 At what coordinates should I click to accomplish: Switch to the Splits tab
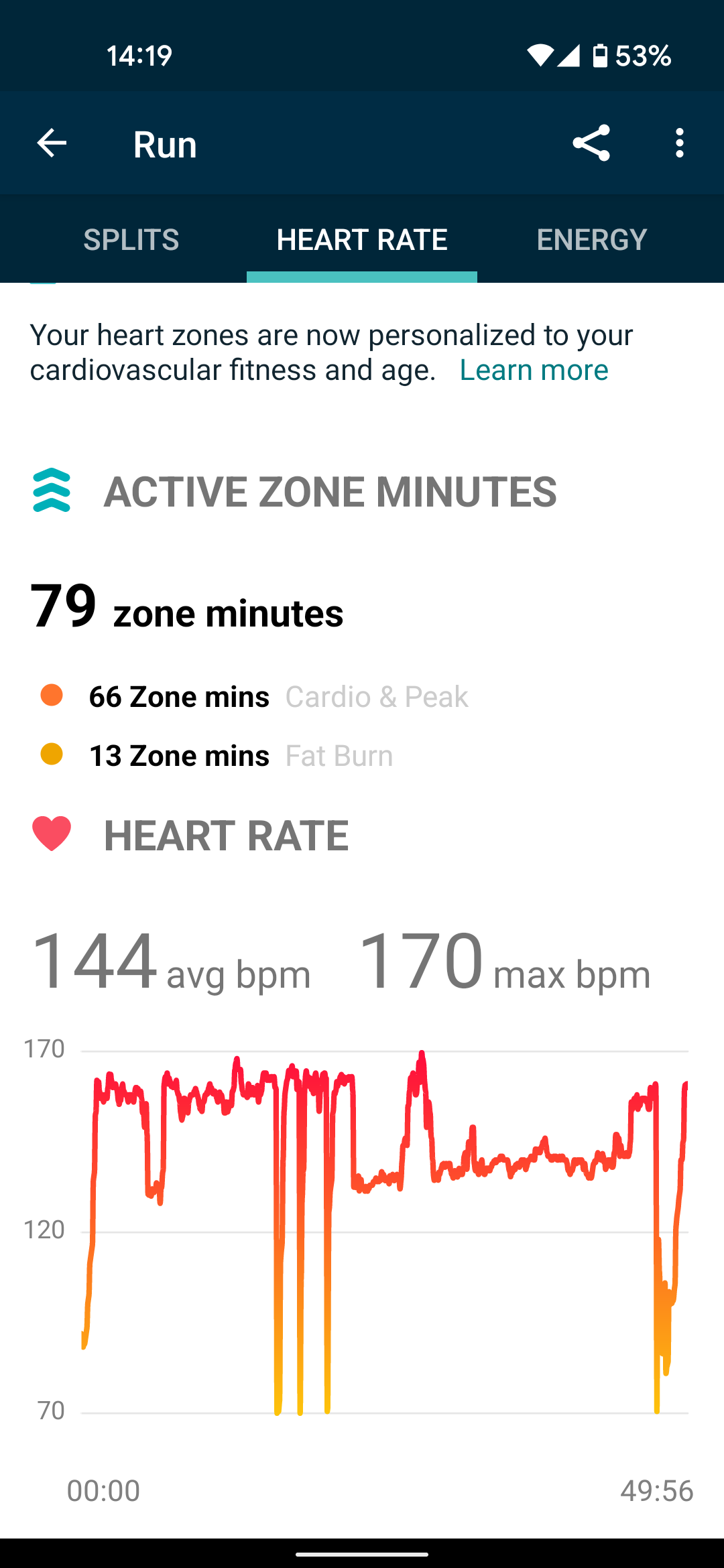[131, 240]
